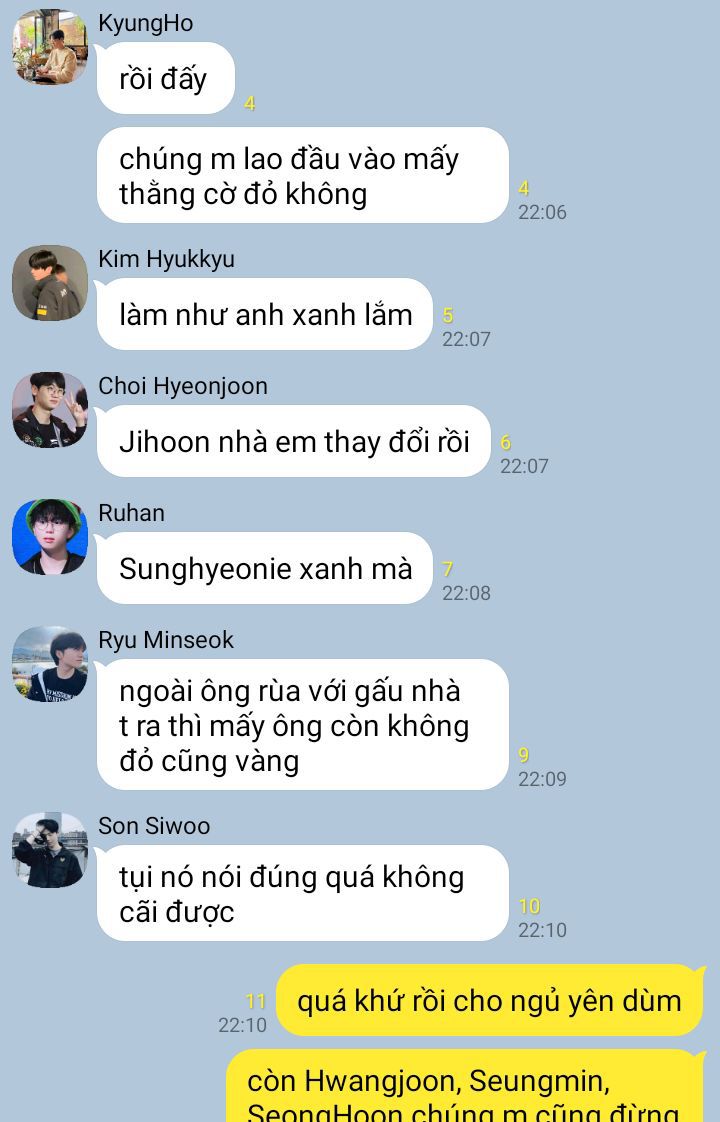The height and width of the screenshot is (1122, 720).
Task: View Son Siwoo's profile avatar
Action: [x=50, y=850]
